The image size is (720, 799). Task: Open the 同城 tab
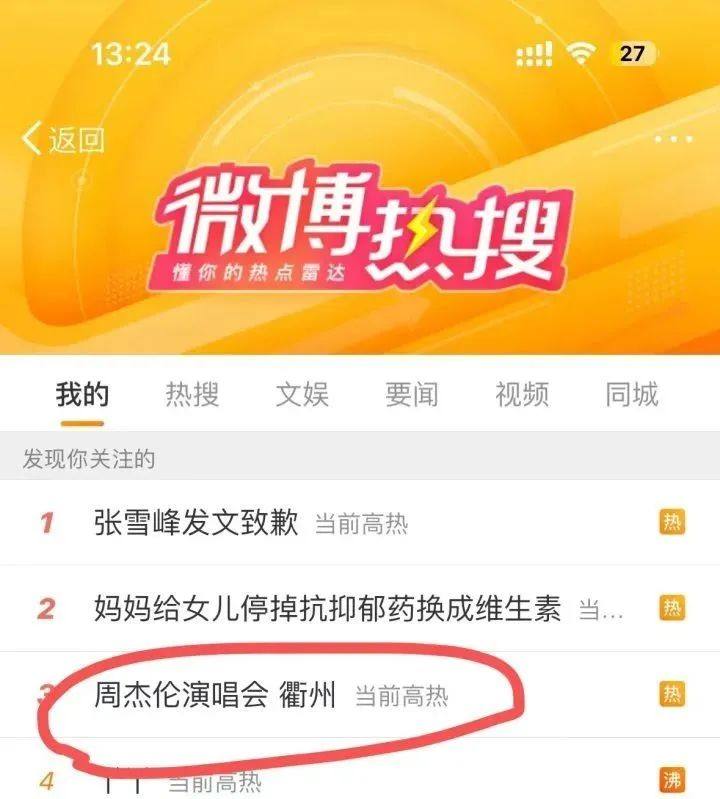pos(632,395)
